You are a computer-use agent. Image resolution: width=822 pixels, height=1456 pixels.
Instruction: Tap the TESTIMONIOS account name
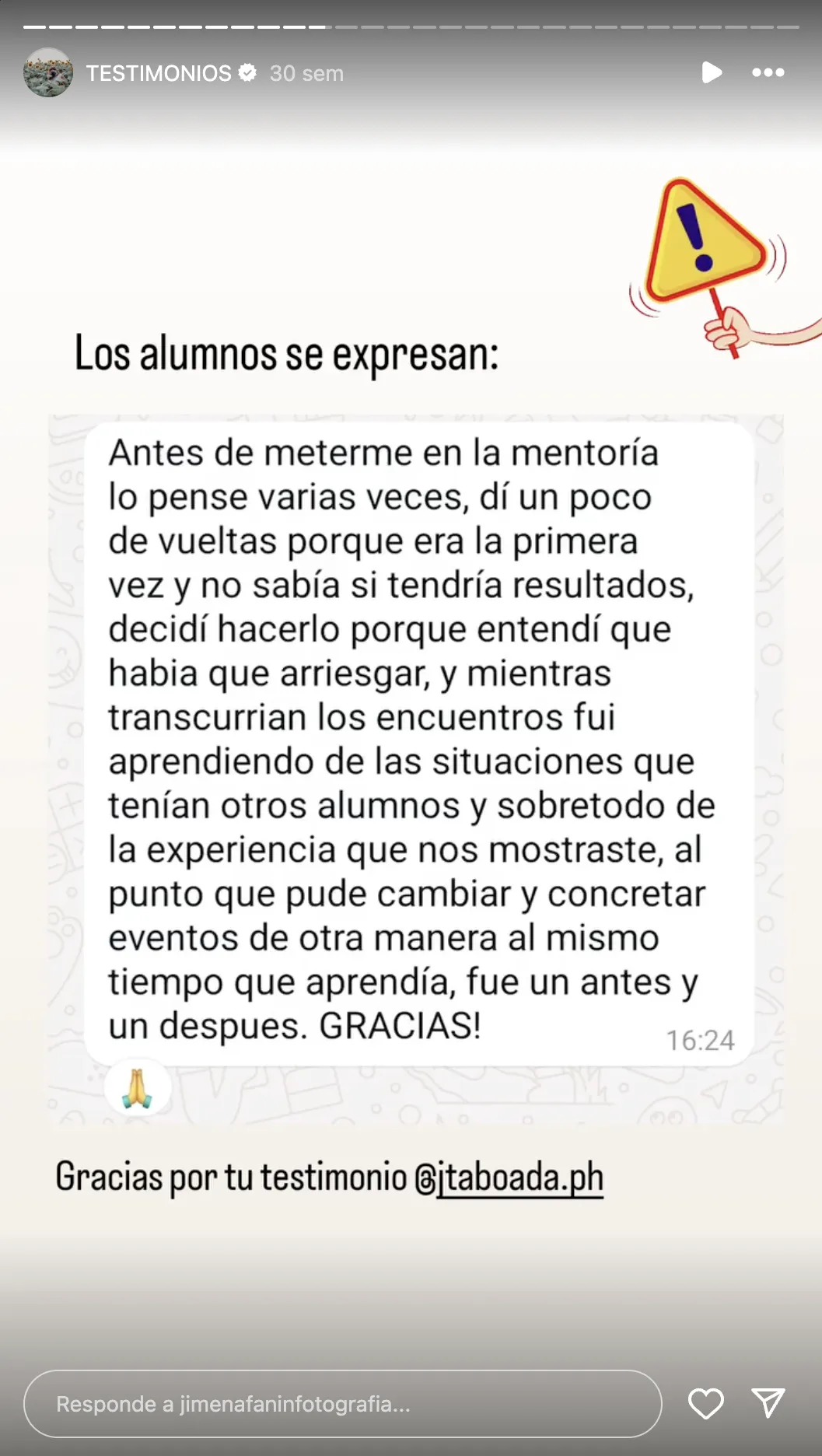click(159, 73)
